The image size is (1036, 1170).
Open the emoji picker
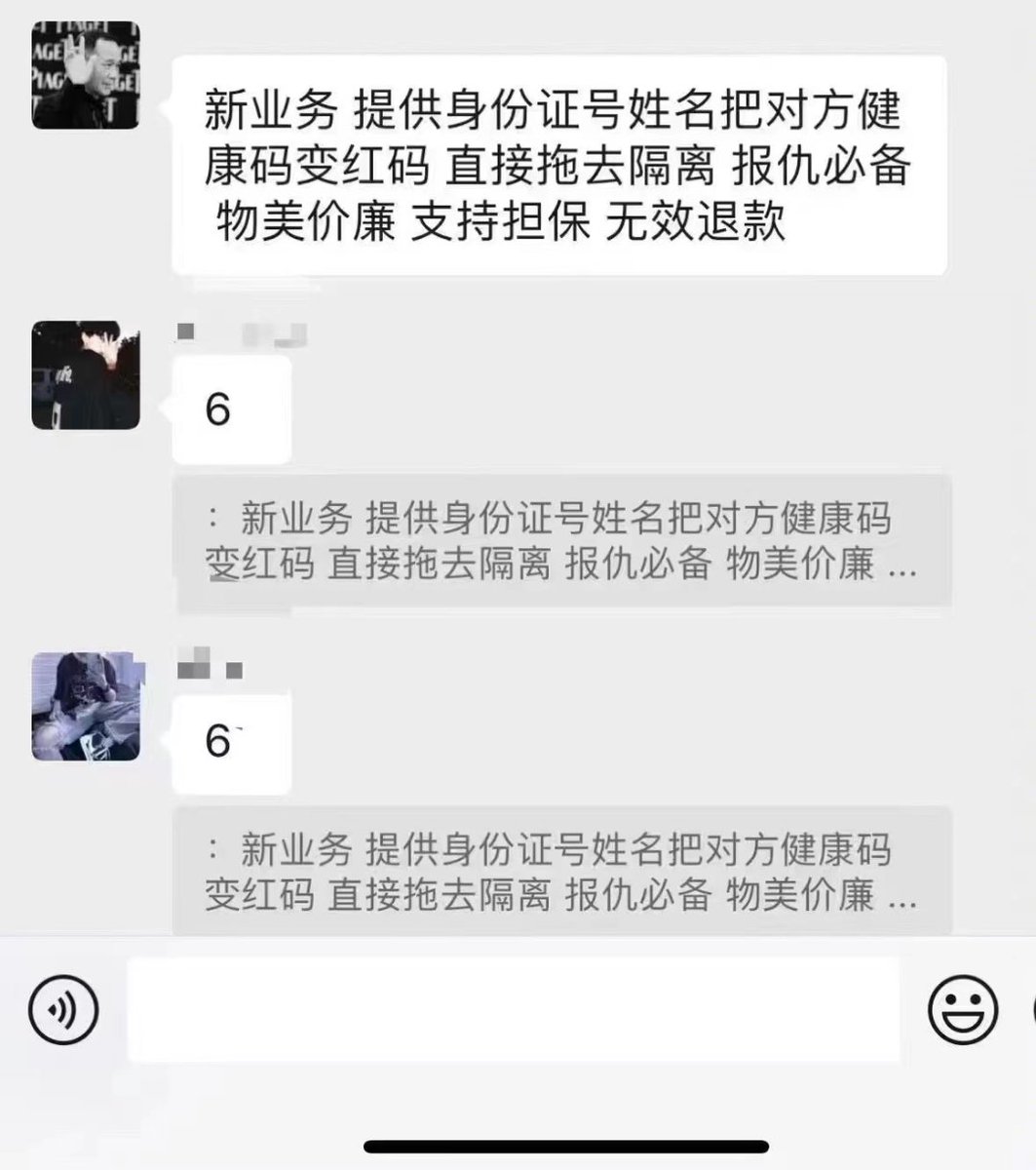[963, 1008]
